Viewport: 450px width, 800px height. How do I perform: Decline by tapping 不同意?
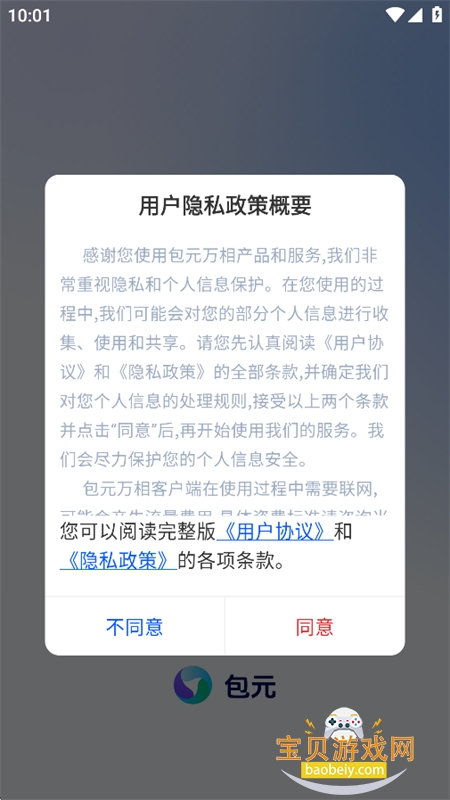coord(135,627)
